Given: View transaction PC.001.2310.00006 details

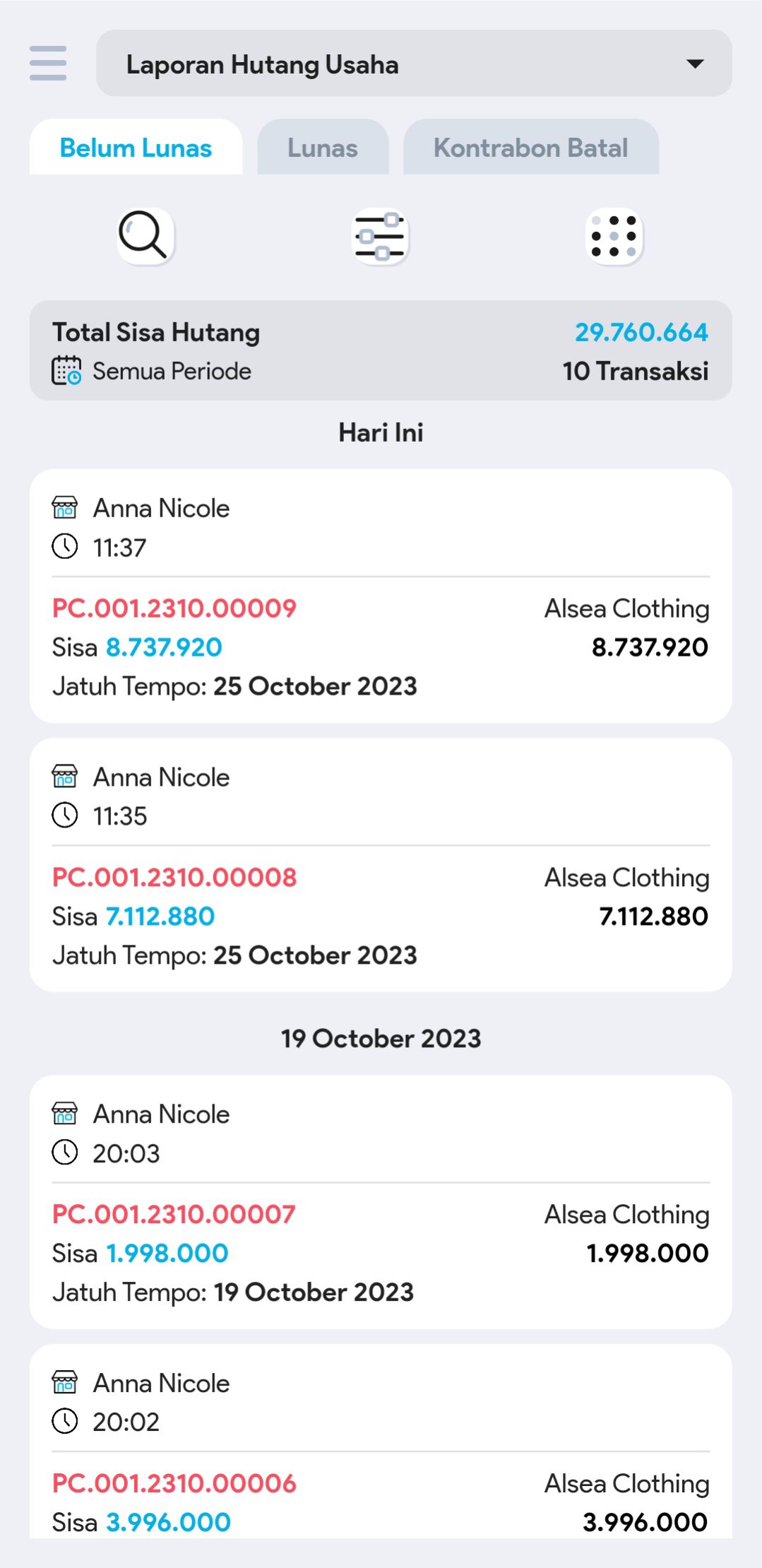Looking at the screenshot, I should pos(174,1483).
